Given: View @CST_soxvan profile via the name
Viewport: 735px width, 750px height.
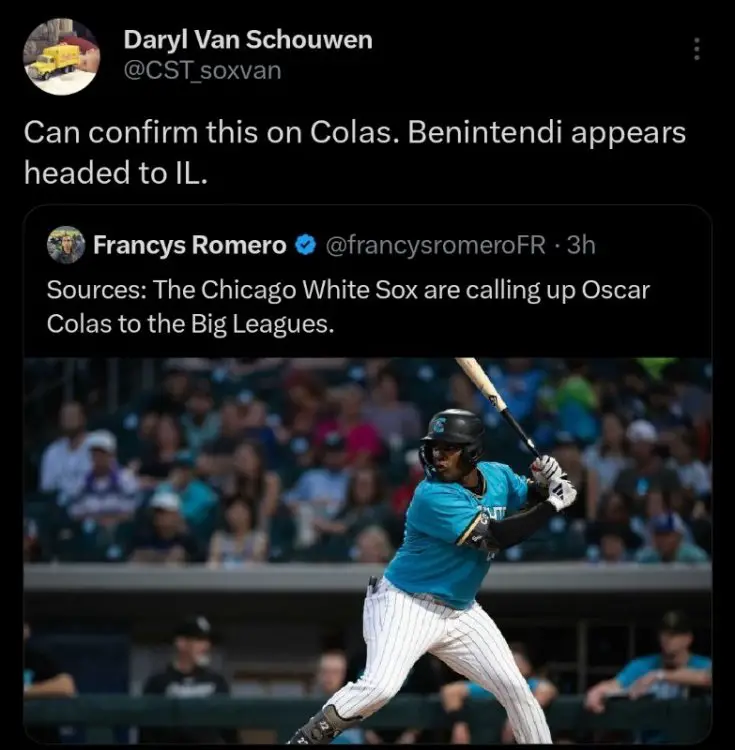Looking at the screenshot, I should coord(247,40).
